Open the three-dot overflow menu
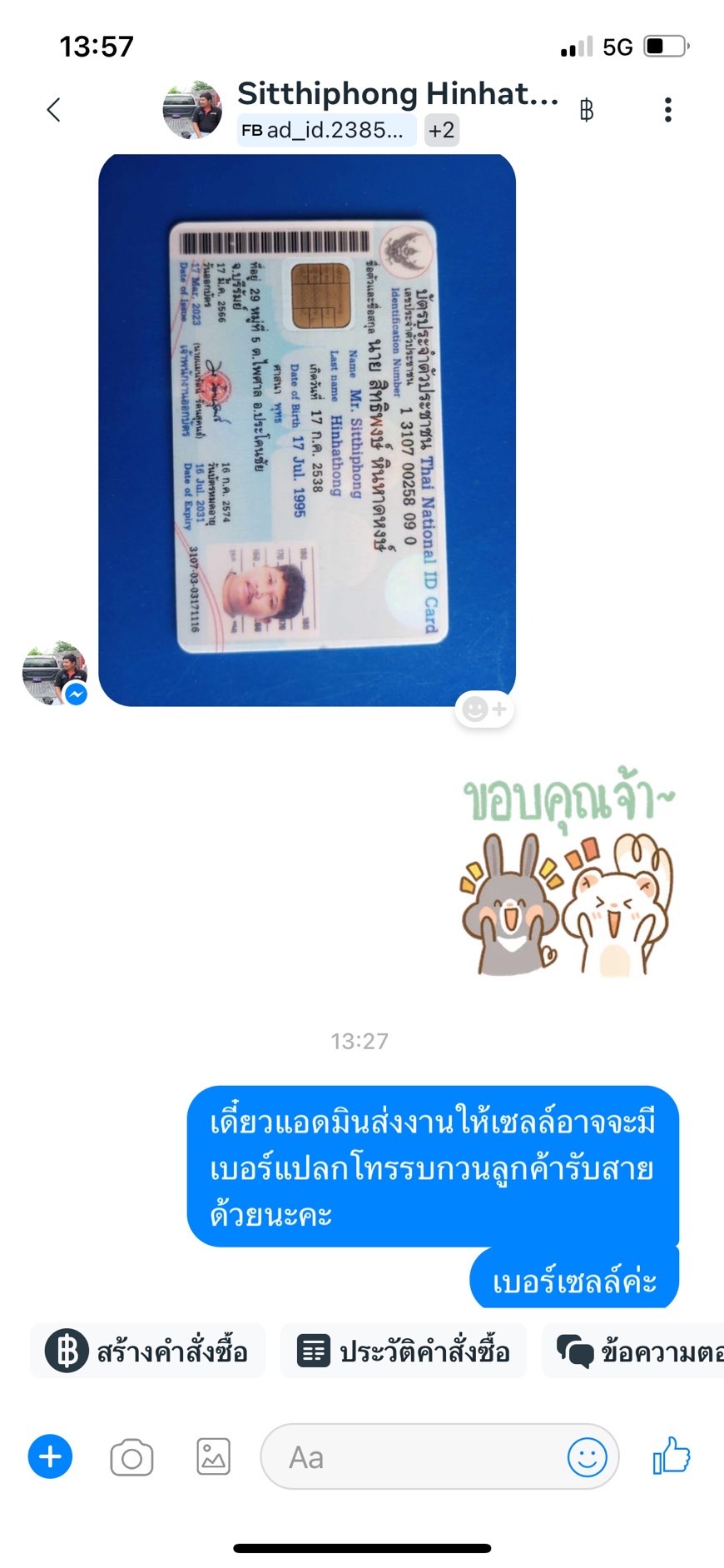724x1568 pixels. [x=667, y=110]
